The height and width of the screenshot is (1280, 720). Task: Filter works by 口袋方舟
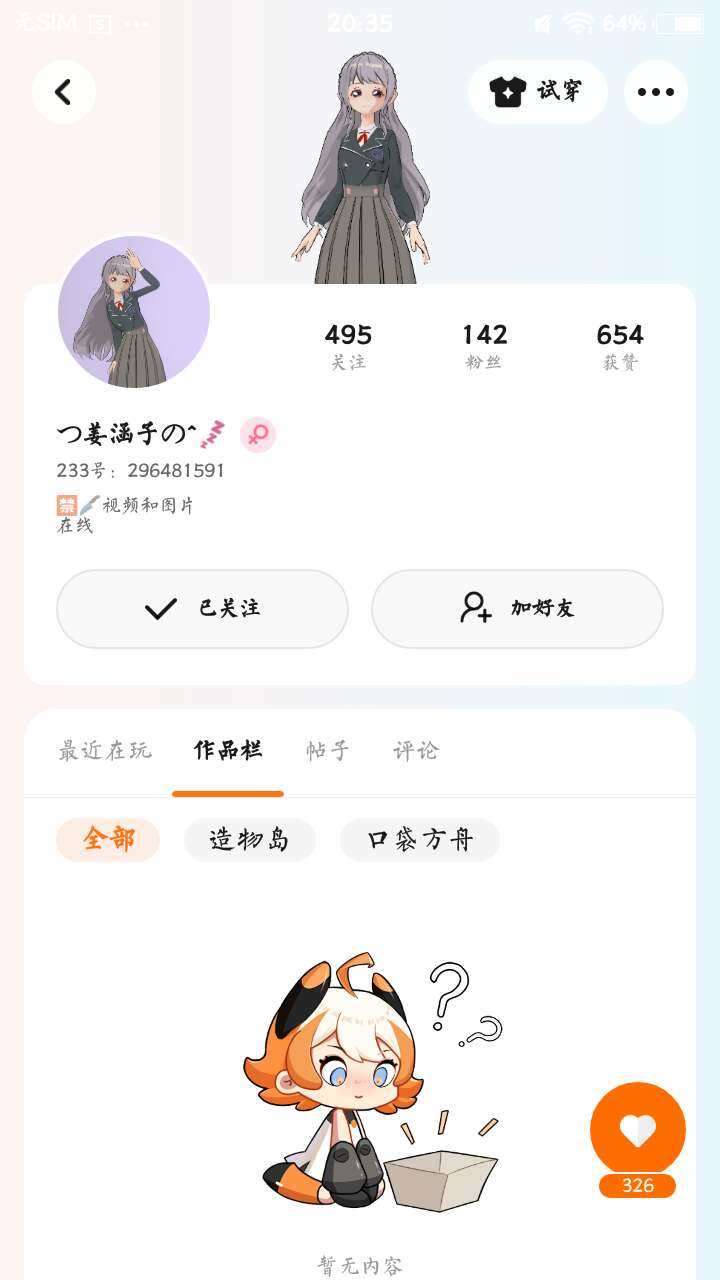pos(419,839)
